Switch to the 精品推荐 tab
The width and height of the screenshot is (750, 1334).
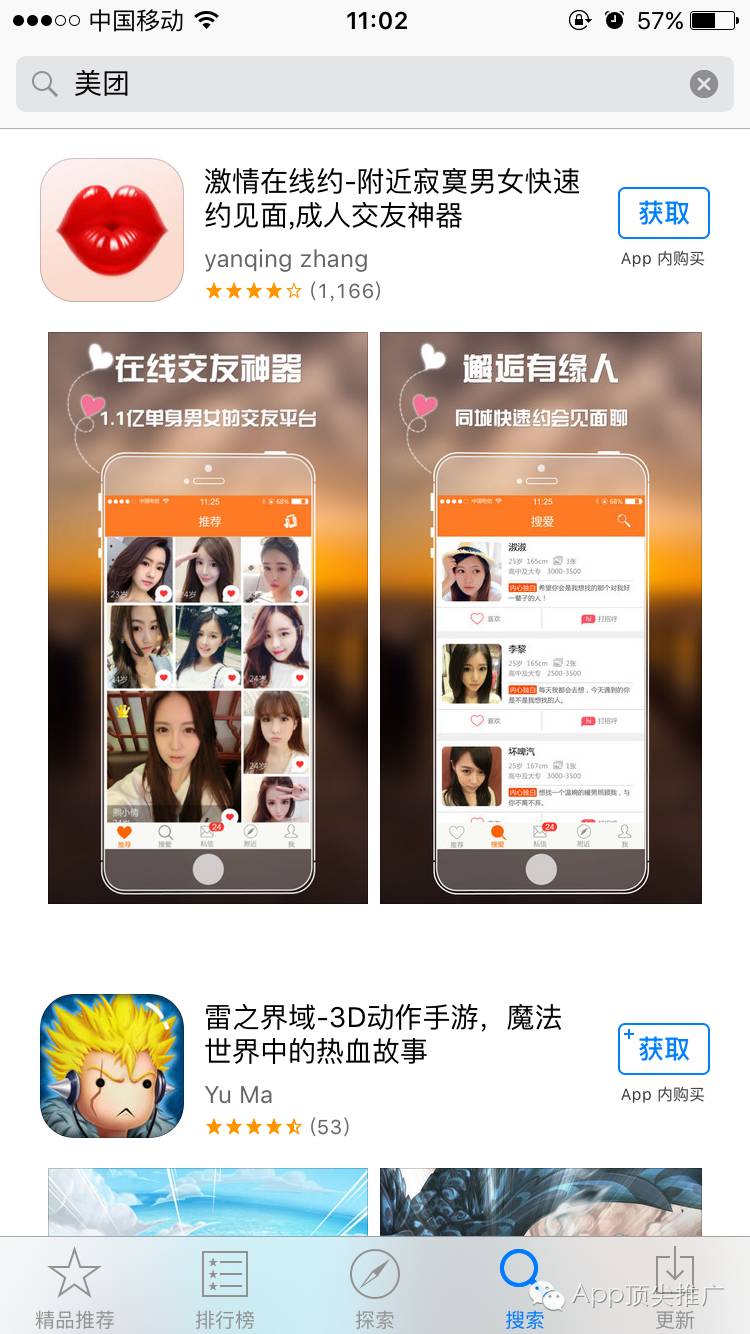(75, 1288)
